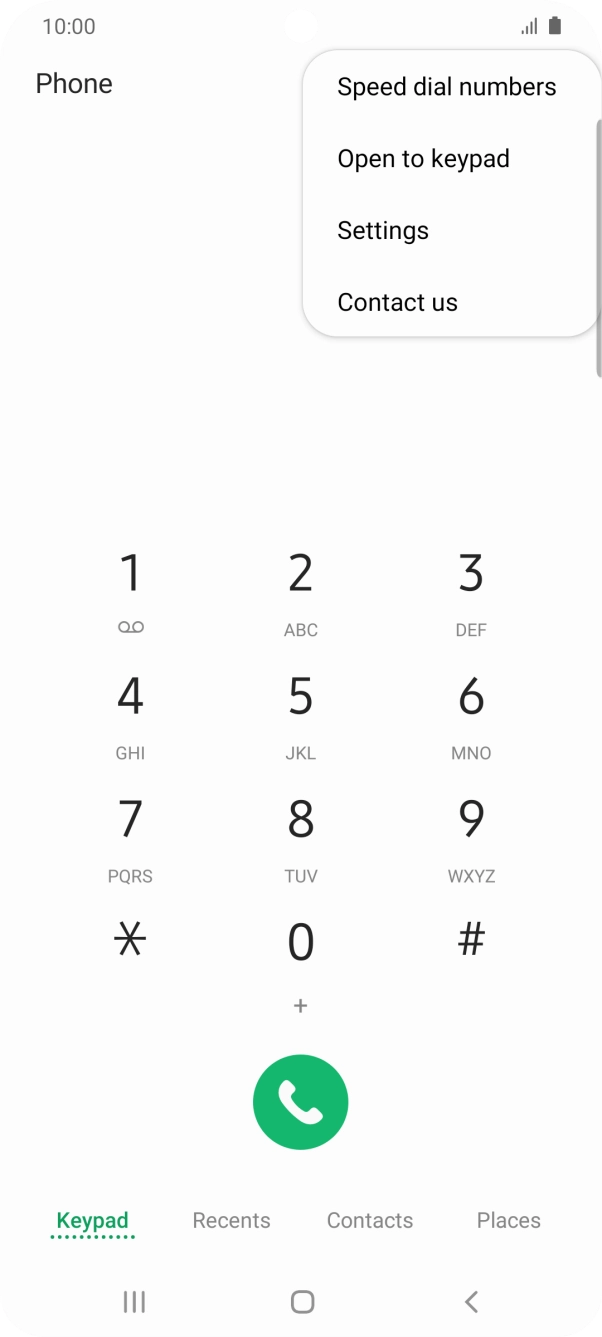Tap the 4 GHI key

pyautogui.click(x=130, y=713)
